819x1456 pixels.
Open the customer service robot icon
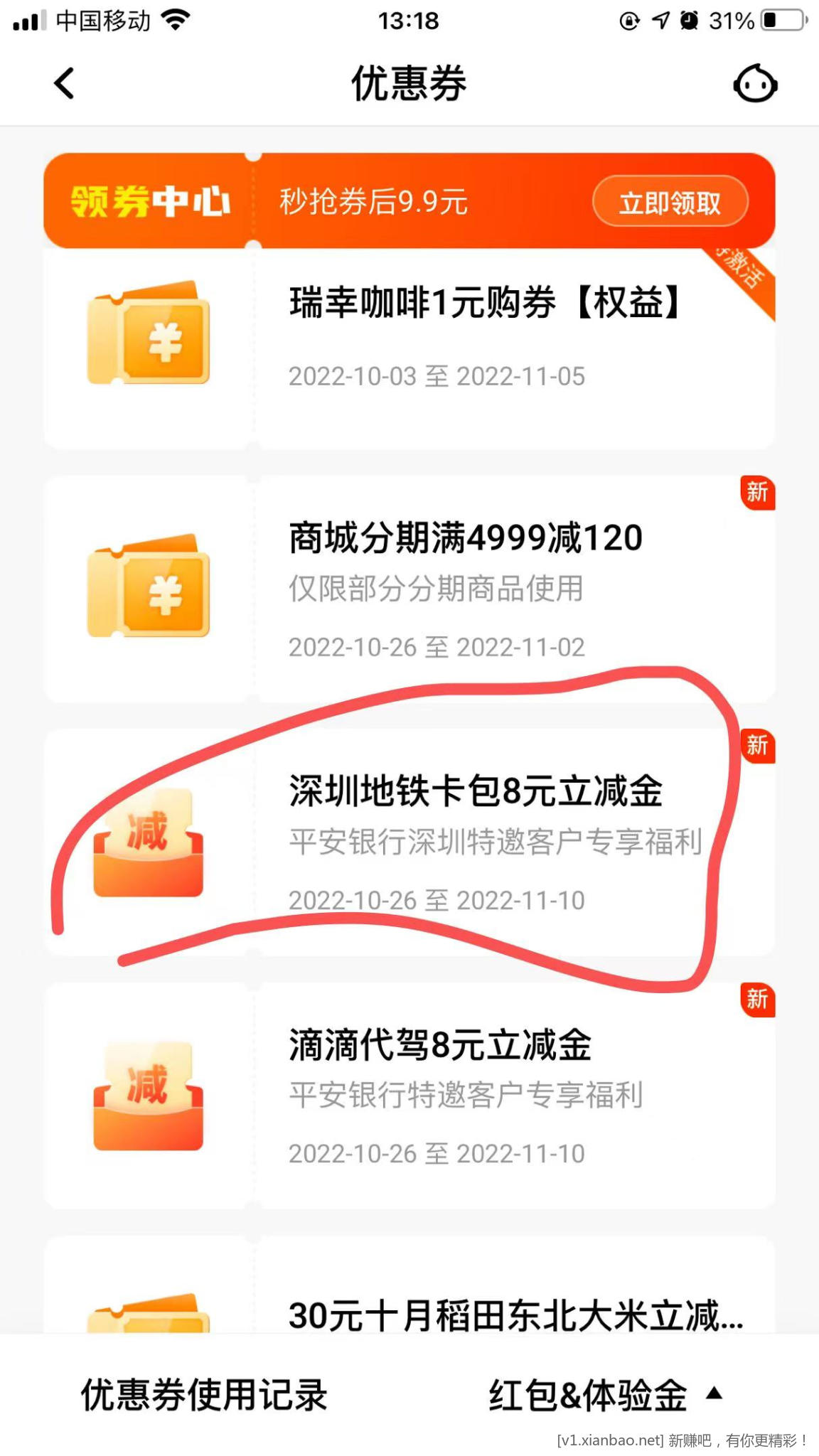pyautogui.click(x=754, y=84)
